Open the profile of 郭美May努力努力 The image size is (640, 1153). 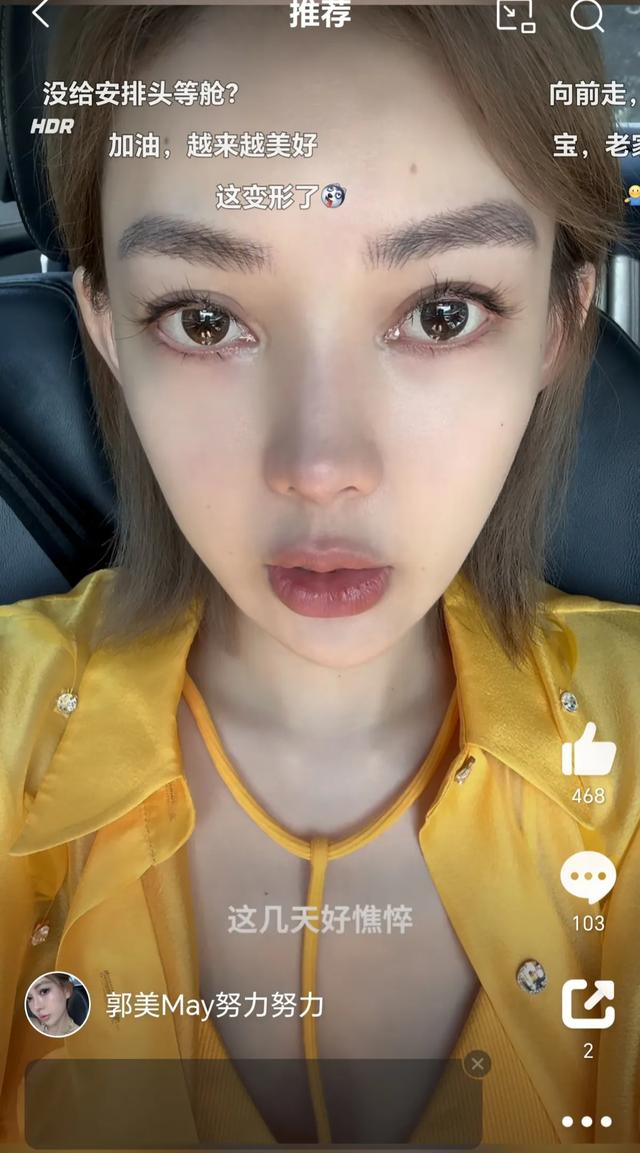click(57, 1004)
